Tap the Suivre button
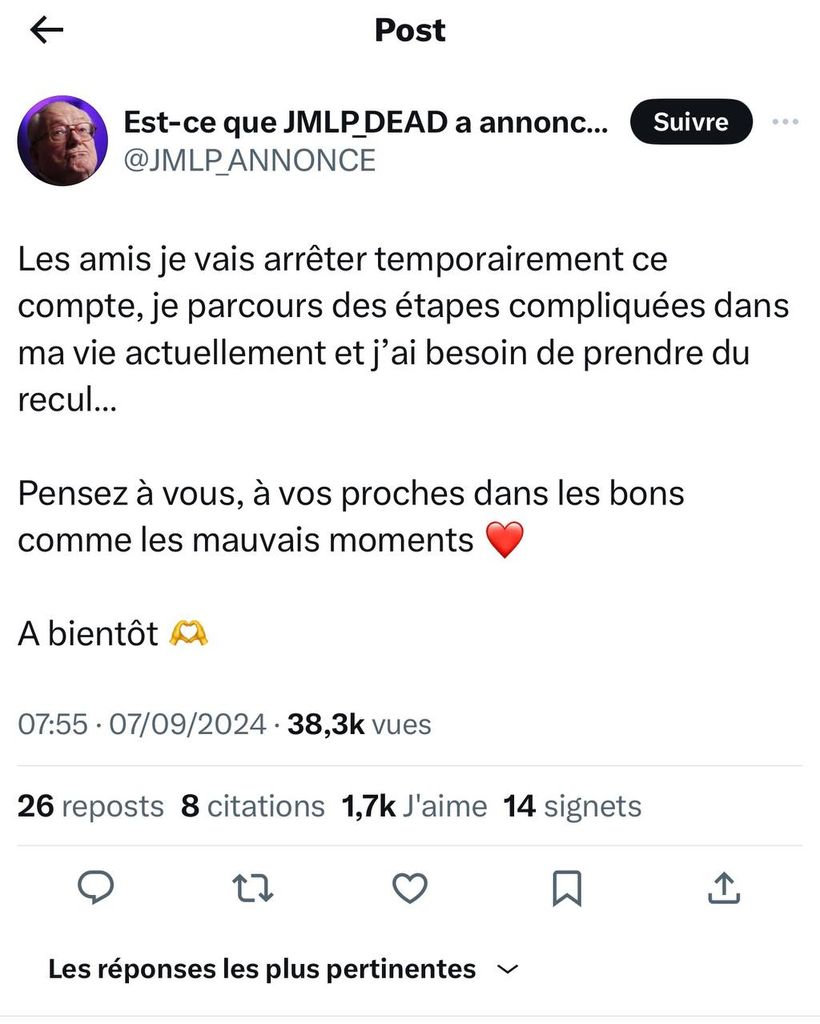The width and height of the screenshot is (820, 1024). 691,122
